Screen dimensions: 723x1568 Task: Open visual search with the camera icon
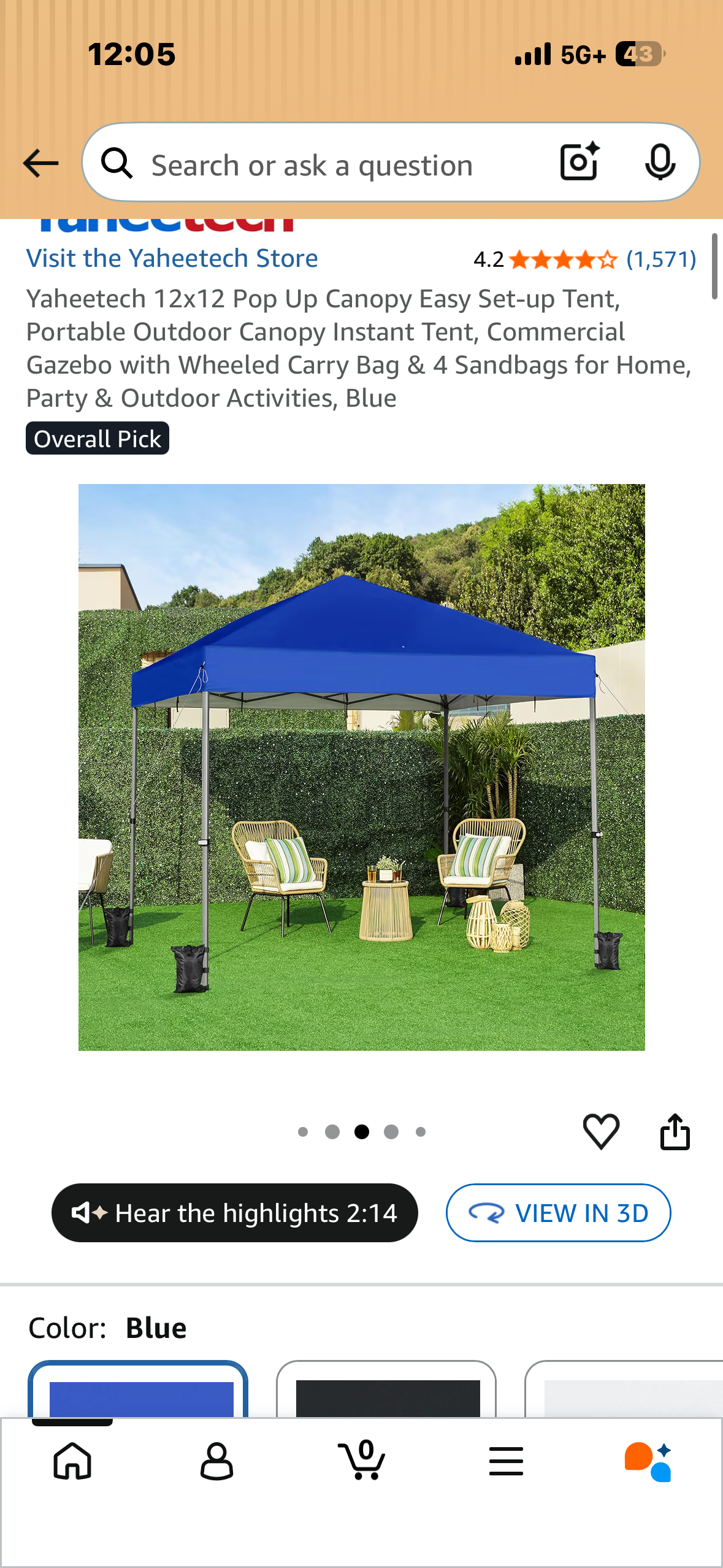coord(579,163)
